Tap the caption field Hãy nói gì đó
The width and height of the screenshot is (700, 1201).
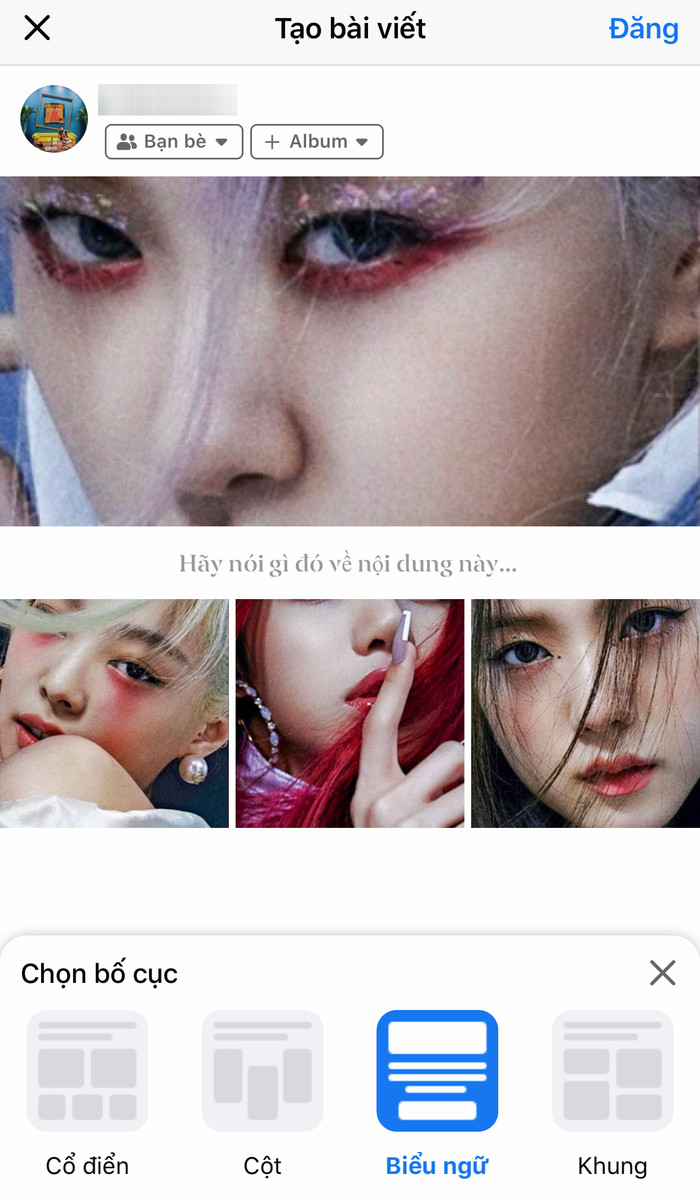(348, 564)
